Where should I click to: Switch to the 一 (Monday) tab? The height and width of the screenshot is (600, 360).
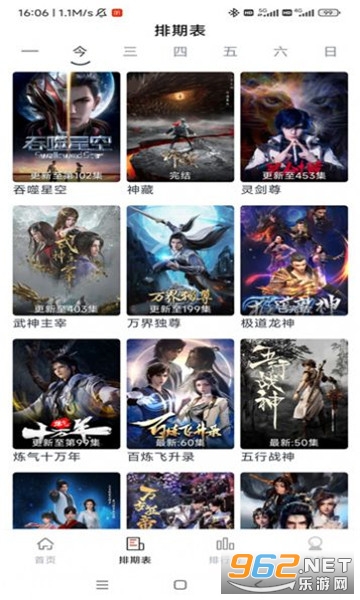pyautogui.click(x=30, y=51)
